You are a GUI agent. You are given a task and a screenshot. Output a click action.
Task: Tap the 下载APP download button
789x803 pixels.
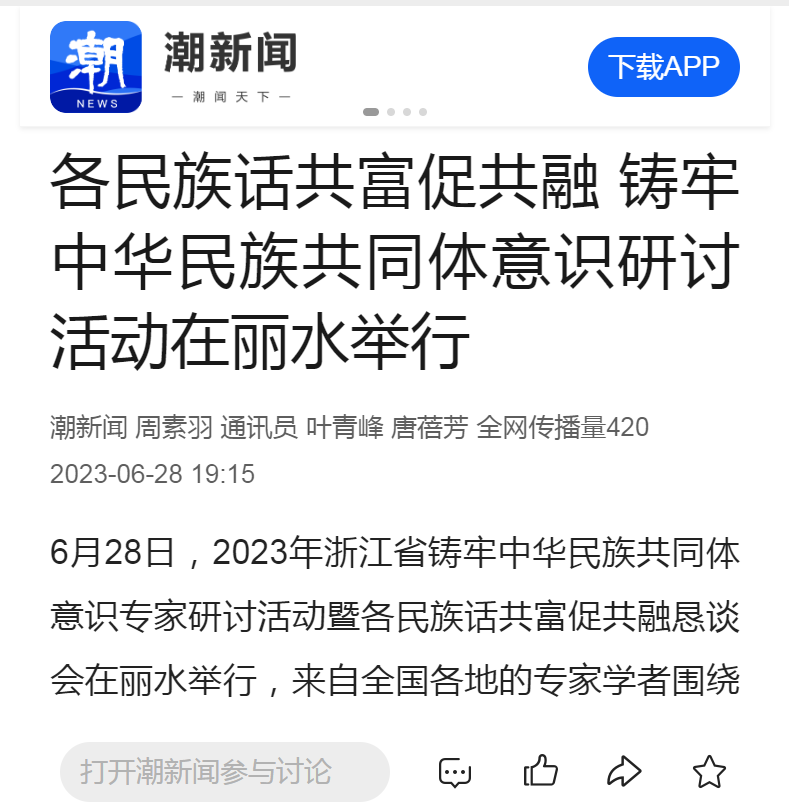click(663, 67)
